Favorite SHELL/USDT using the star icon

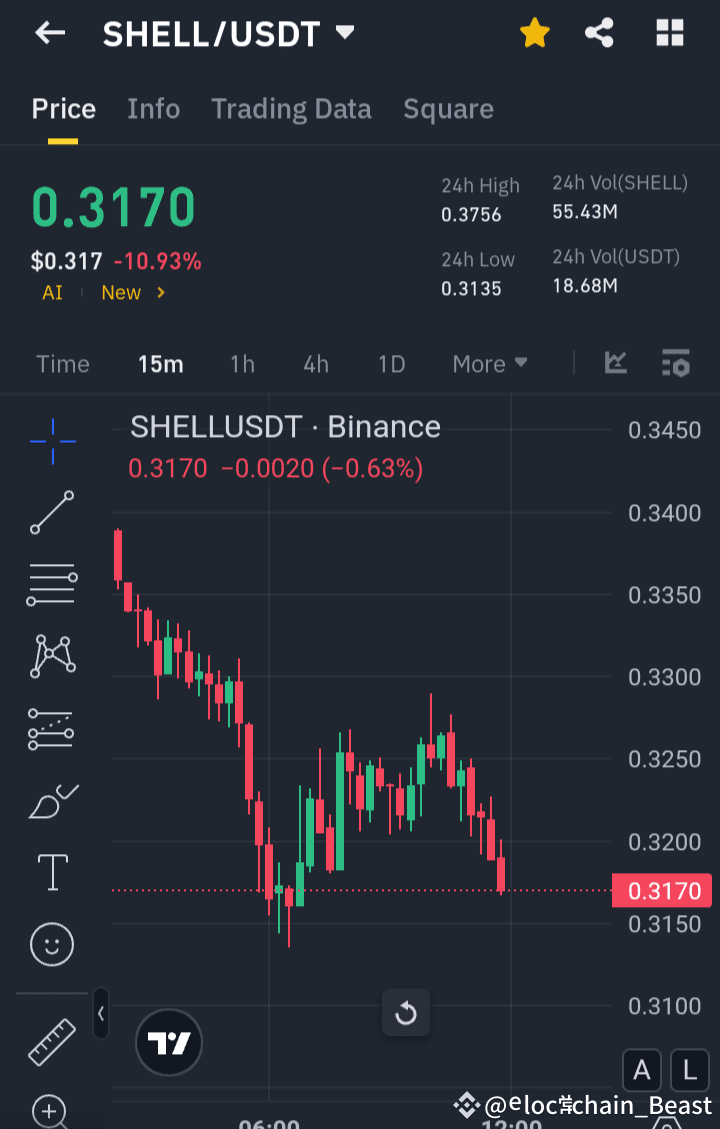(535, 32)
